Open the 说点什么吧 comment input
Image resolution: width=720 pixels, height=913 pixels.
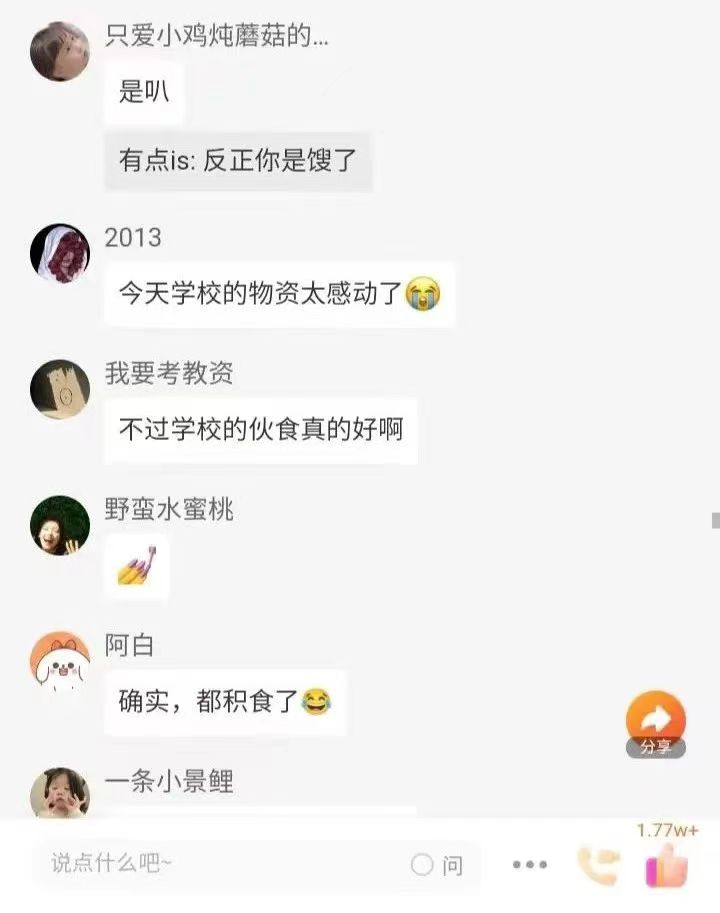[220, 863]
